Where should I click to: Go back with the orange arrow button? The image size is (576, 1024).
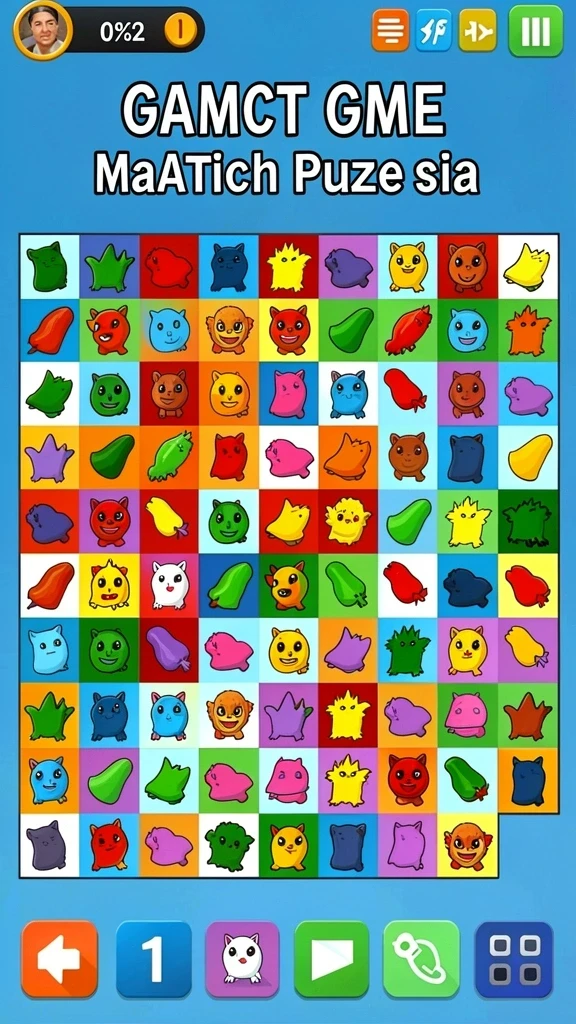click(x=59, y=959)
